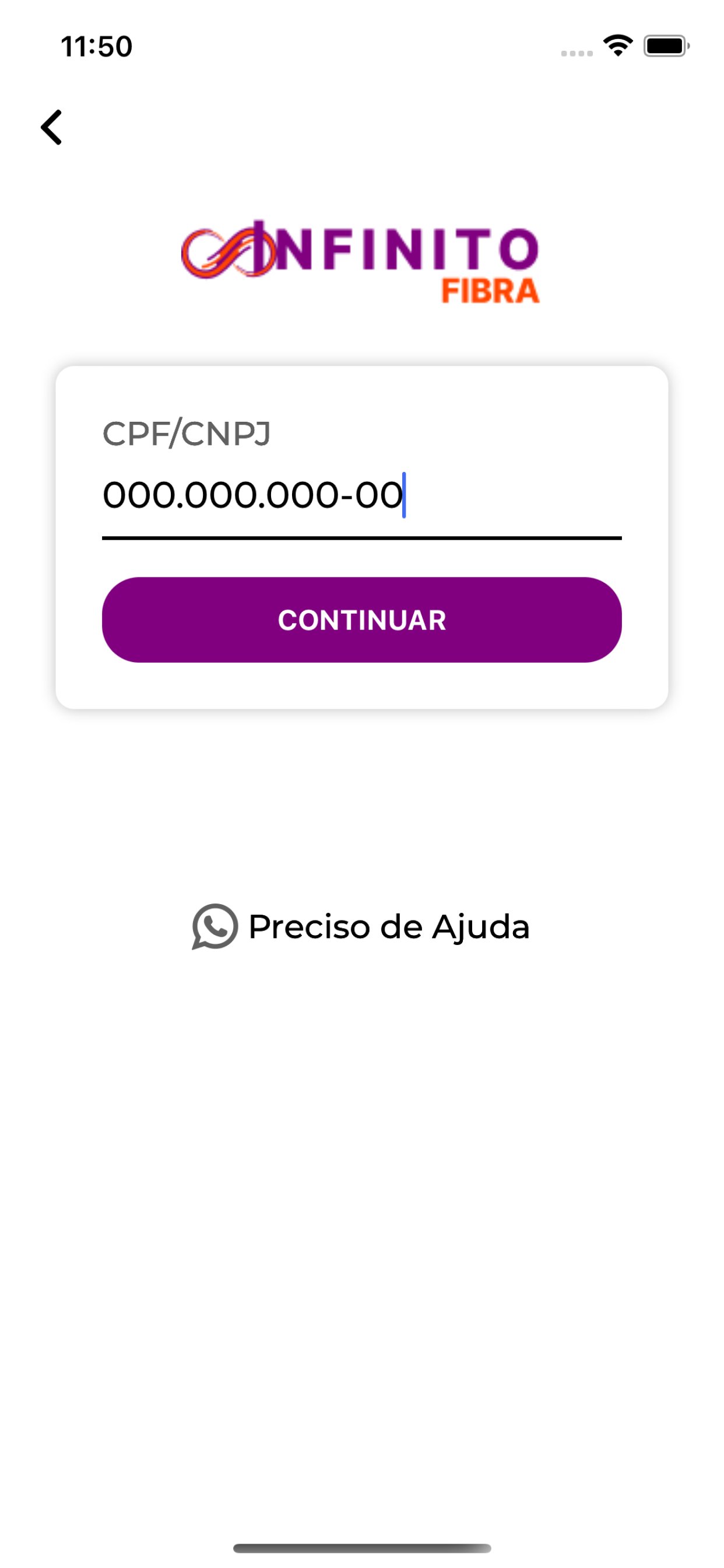724x1568 pixels.
Task: Focus the CPF/CNPJ input field
Action: click(361, 495)
